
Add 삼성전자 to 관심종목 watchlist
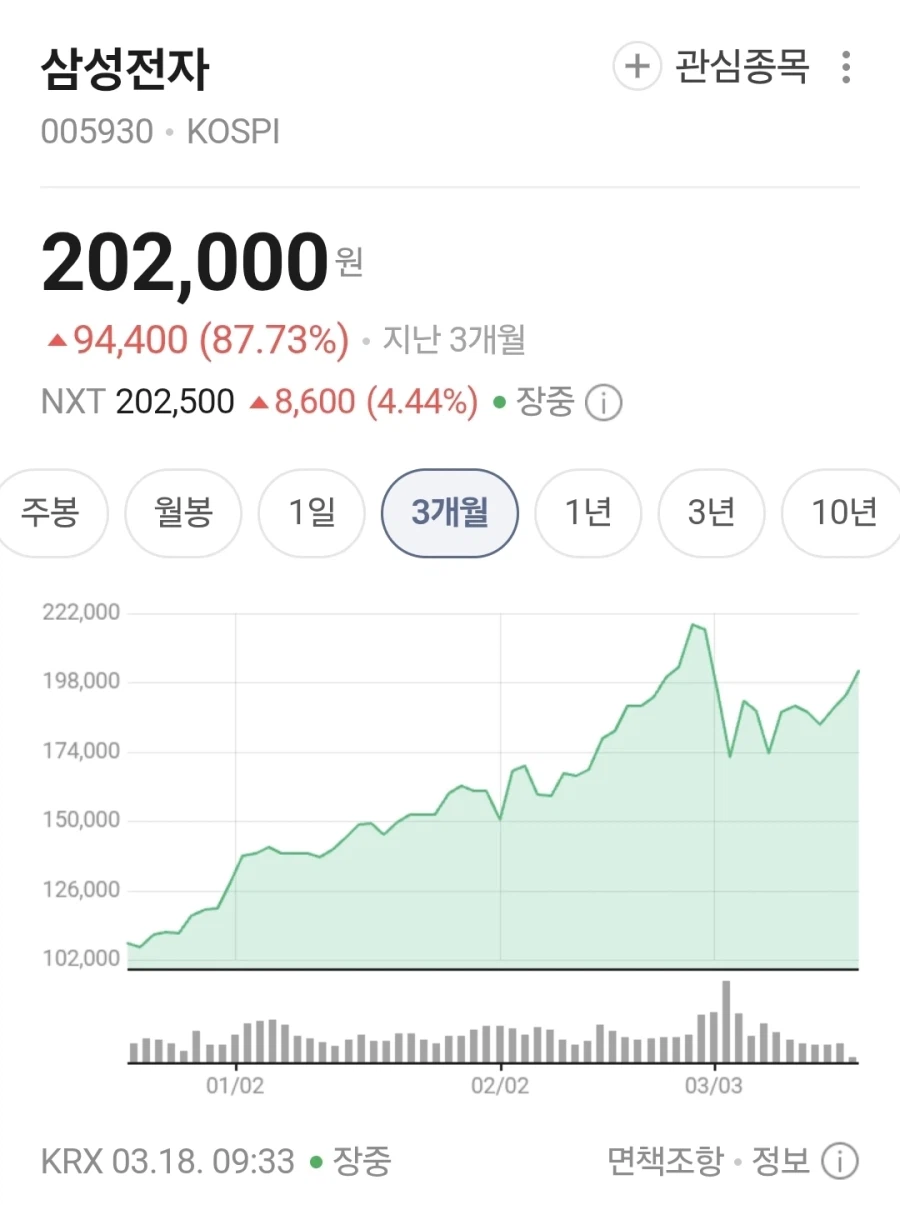(x=637, y=65)
